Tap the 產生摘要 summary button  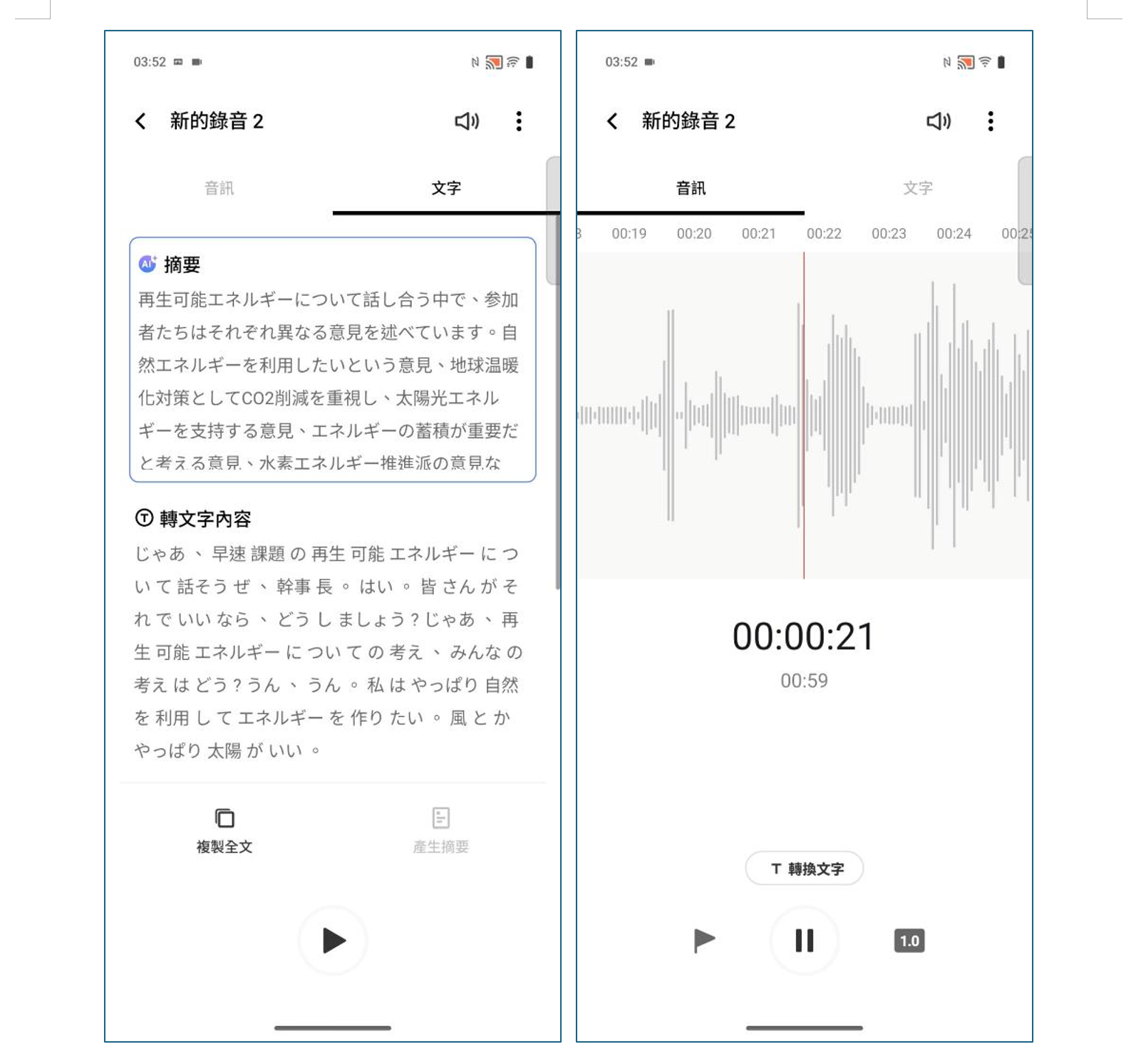440,830
